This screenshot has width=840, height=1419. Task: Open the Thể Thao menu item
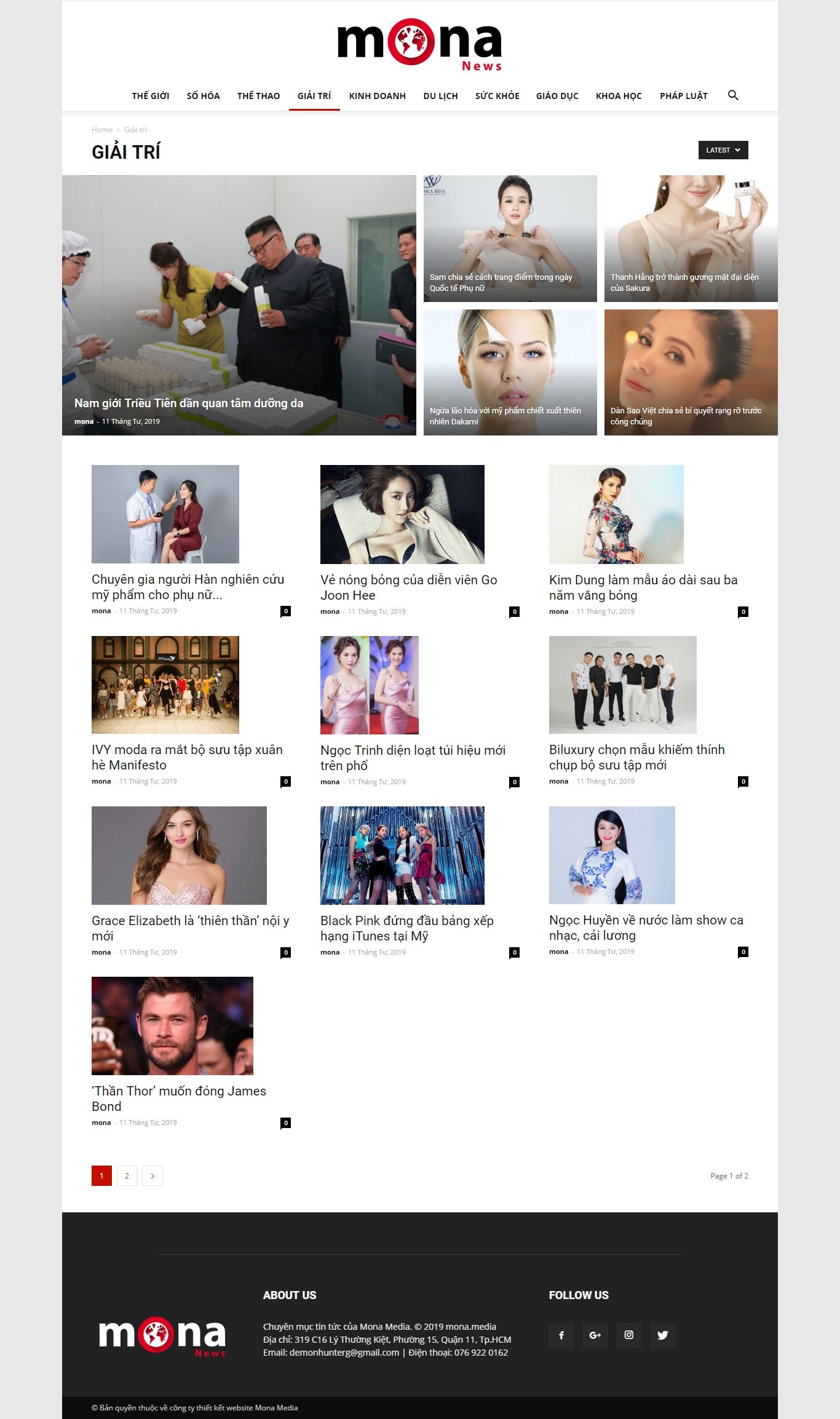(258, 96)
